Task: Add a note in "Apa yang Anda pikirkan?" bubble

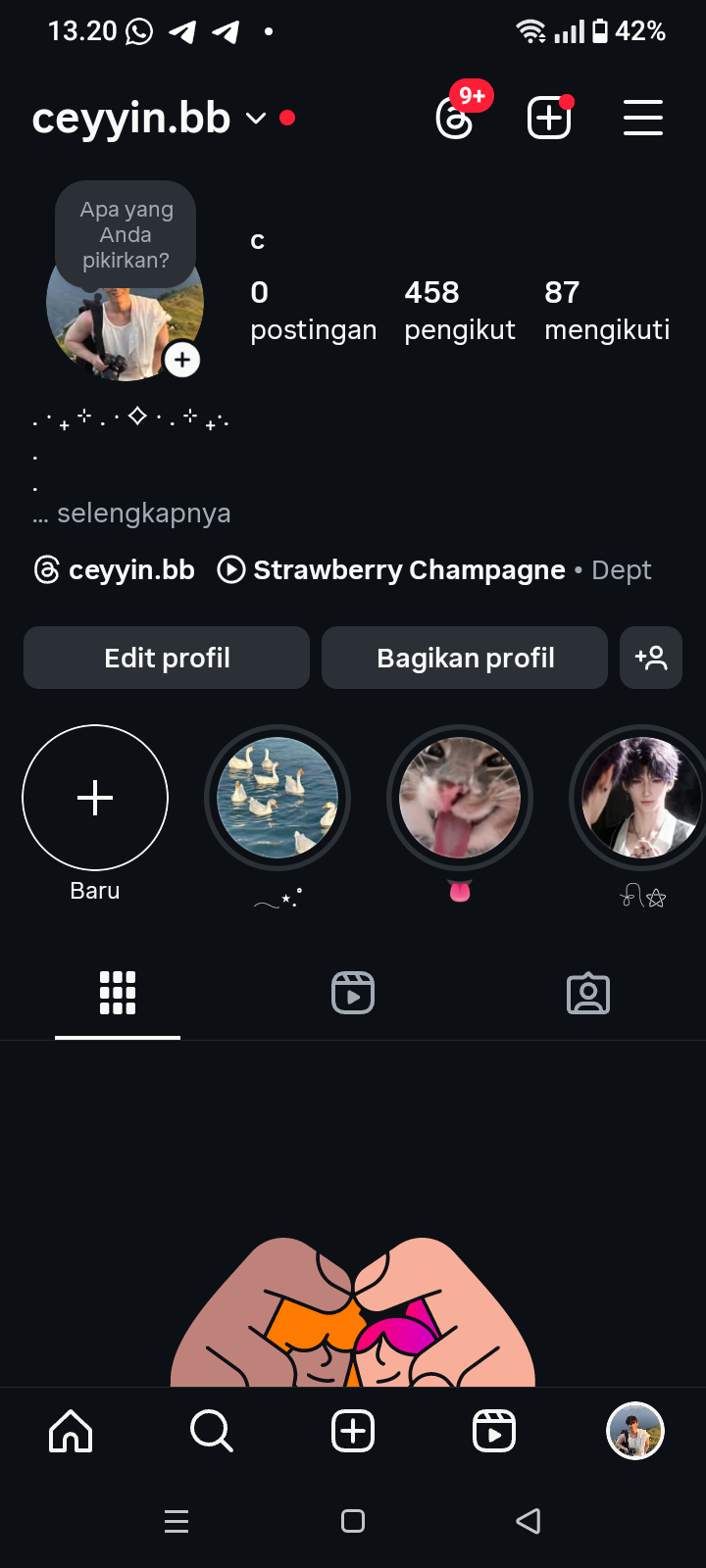Action: click(x=126, y=235)
